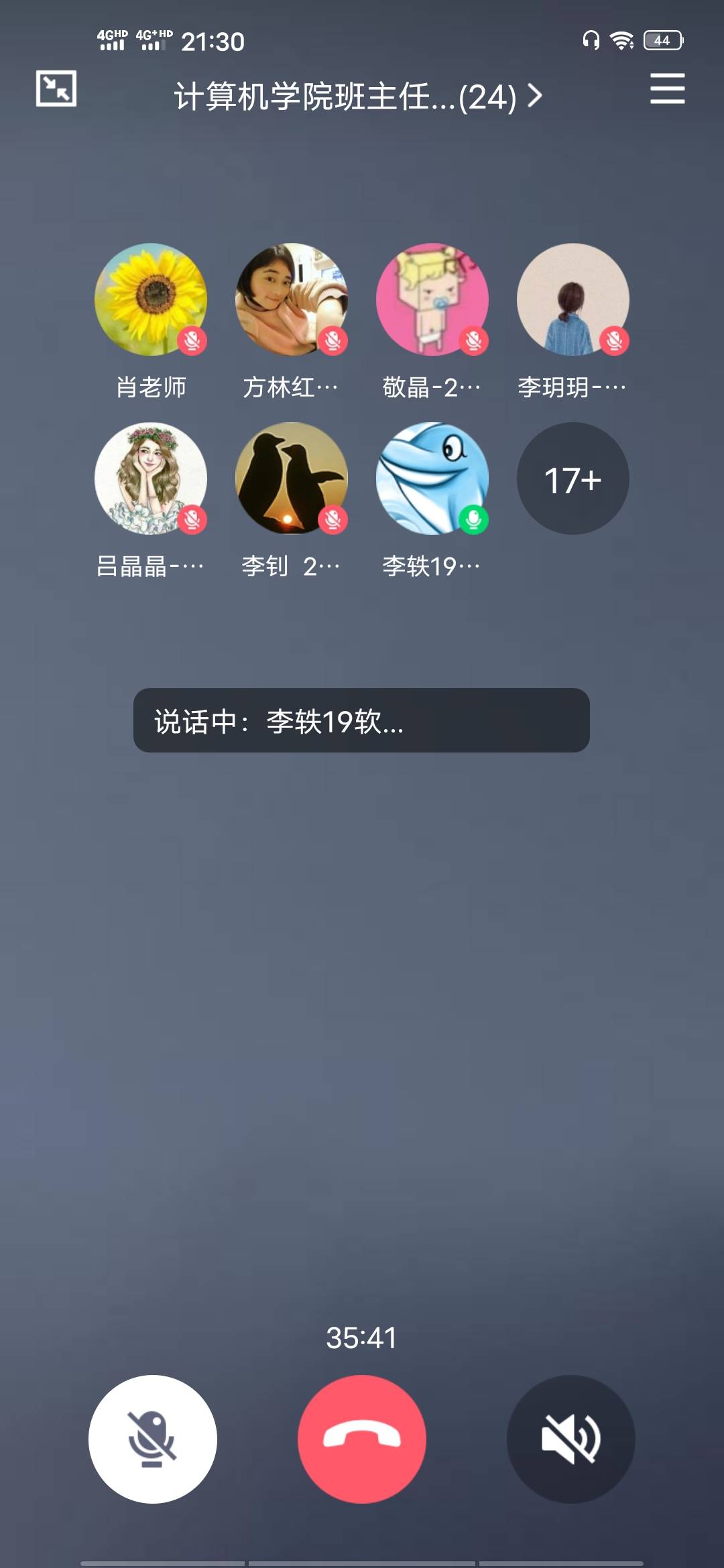Tap 李玥玥's avatar
This screenshot has height=1568, width=724.
tap(573, 300)
